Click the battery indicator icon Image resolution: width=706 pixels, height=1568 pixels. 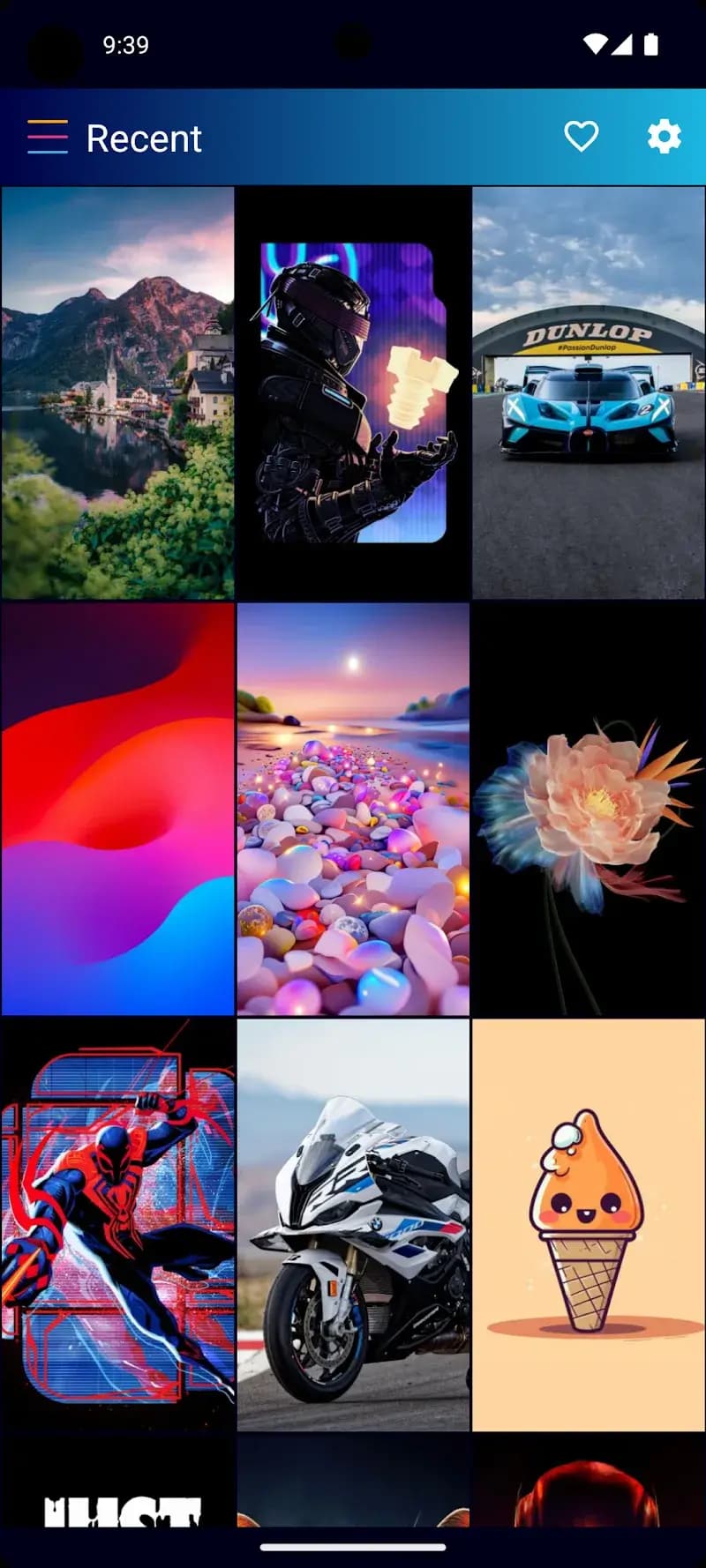(x=652, y=42)
